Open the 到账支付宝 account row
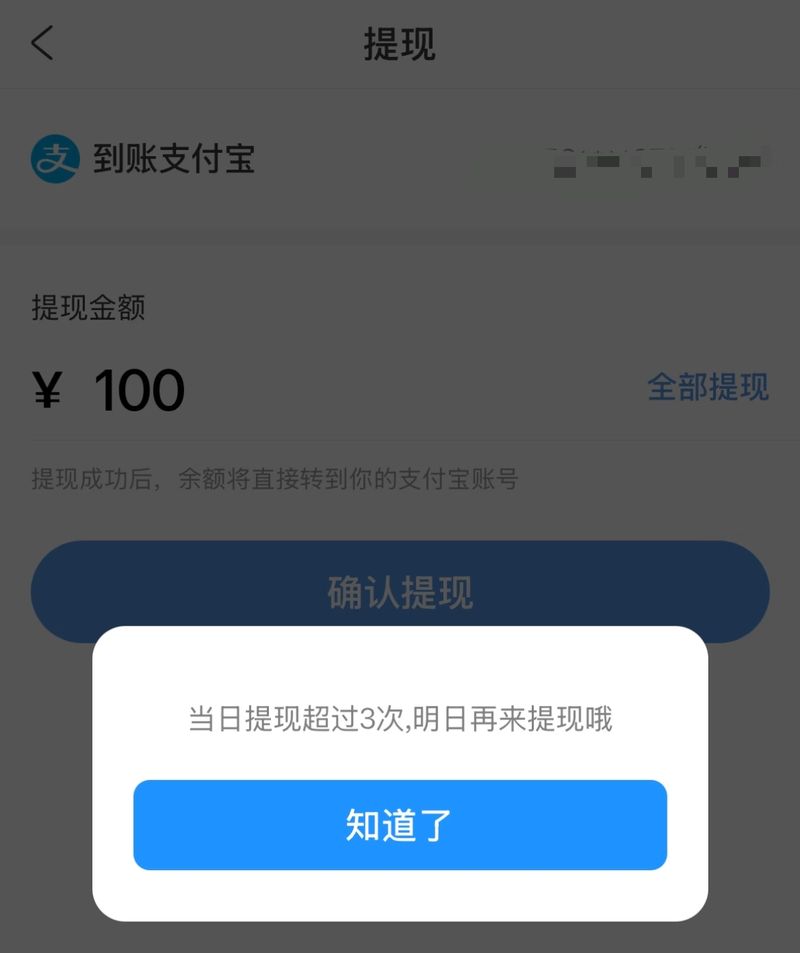The width and height of the screenshot is (800, 953). (x=400, y=159)
